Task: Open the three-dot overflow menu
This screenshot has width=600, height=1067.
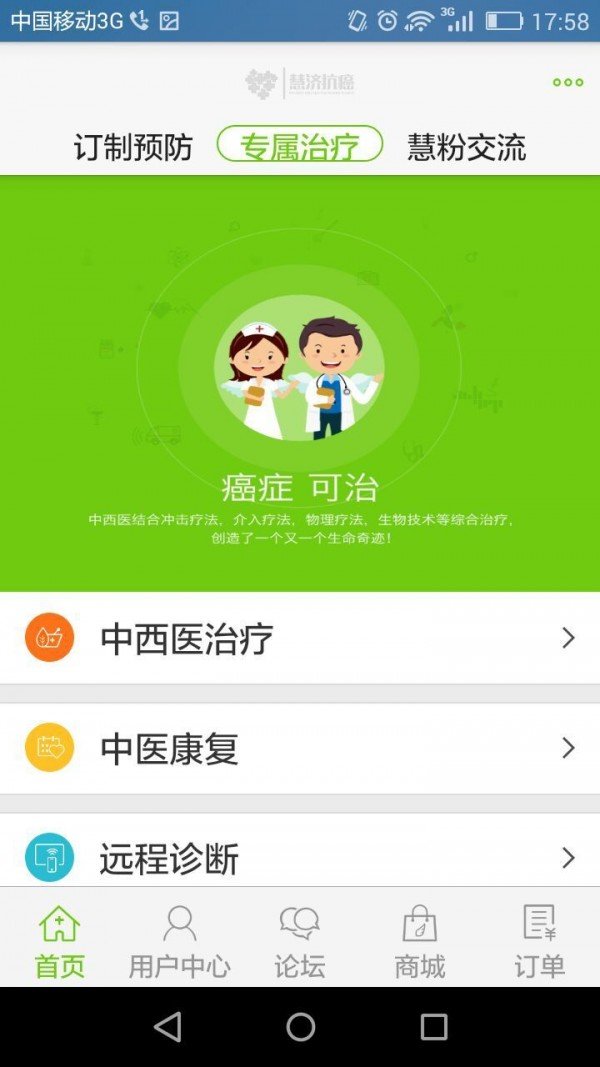Action: [x=568, y=83]
